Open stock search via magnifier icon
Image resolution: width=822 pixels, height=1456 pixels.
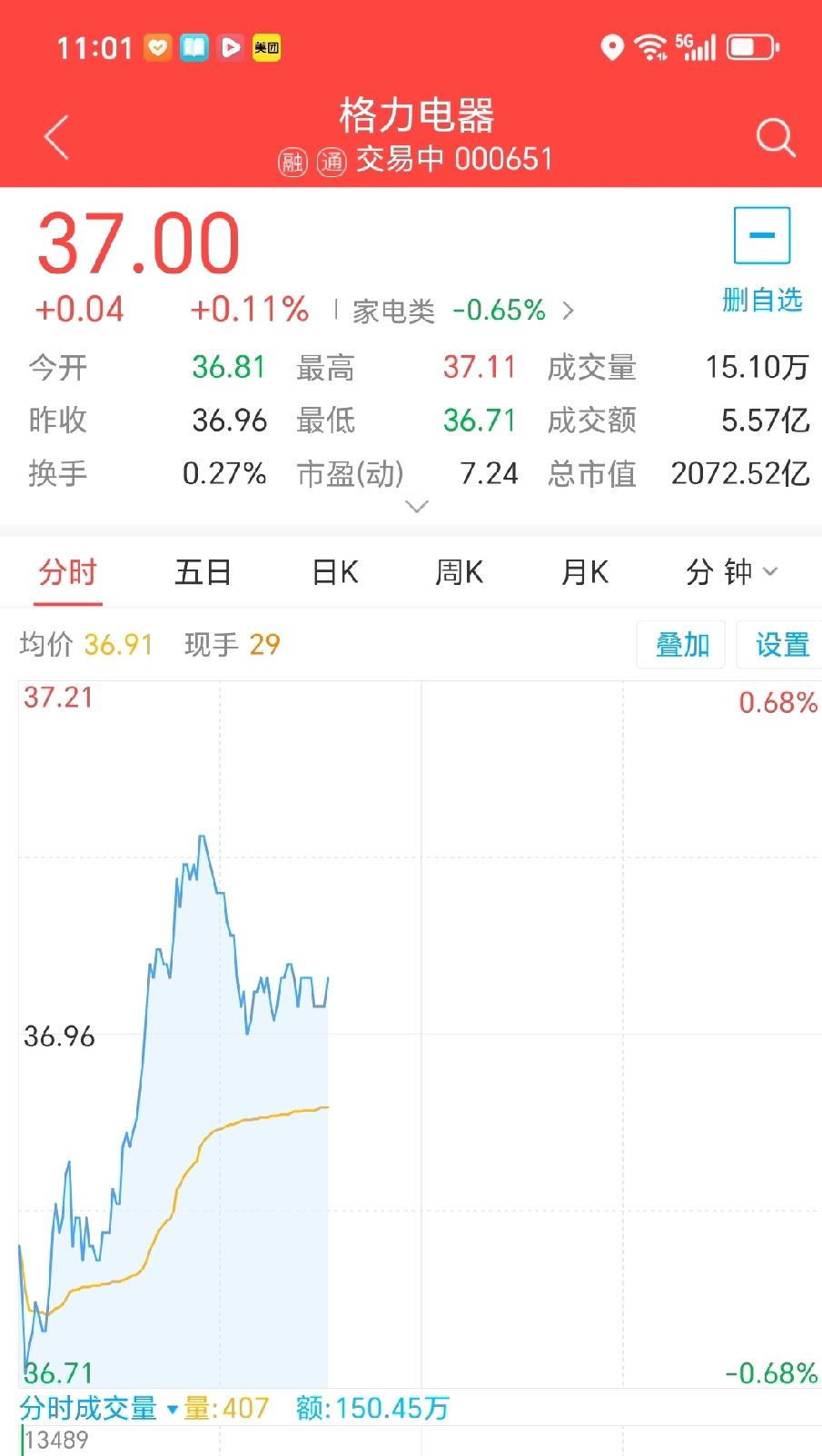[775, 138]
